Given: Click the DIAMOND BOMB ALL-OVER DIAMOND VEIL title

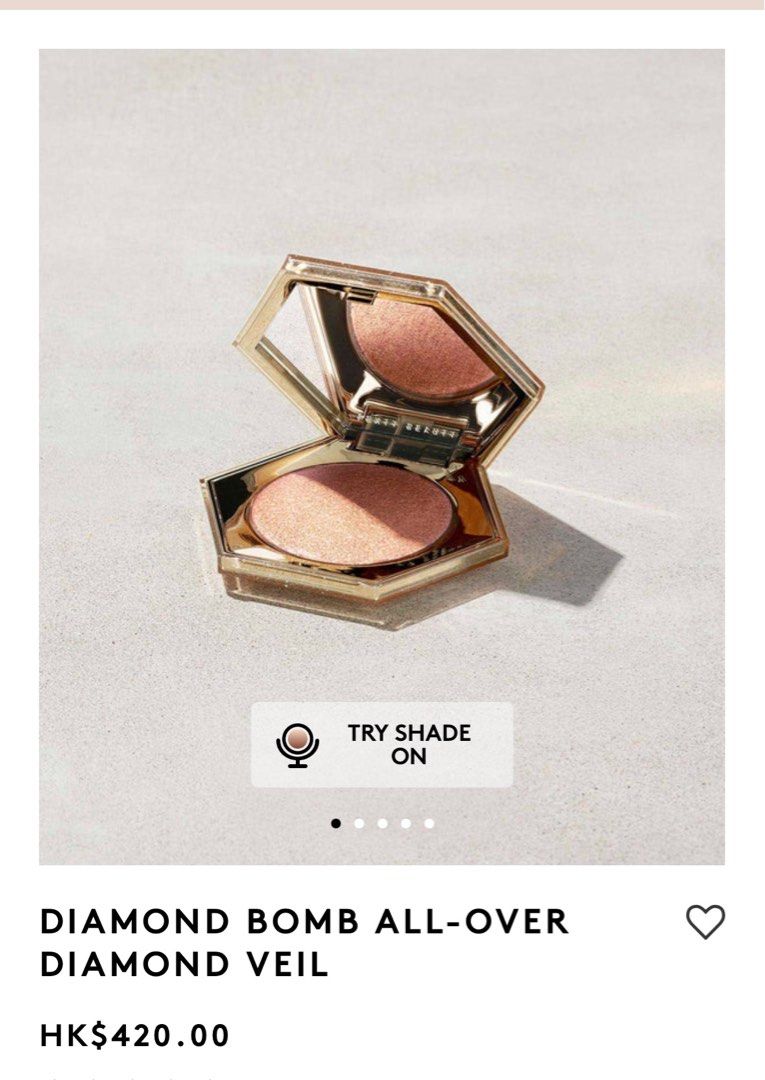Looking at the screenshot, I should (x=303, y=940).
